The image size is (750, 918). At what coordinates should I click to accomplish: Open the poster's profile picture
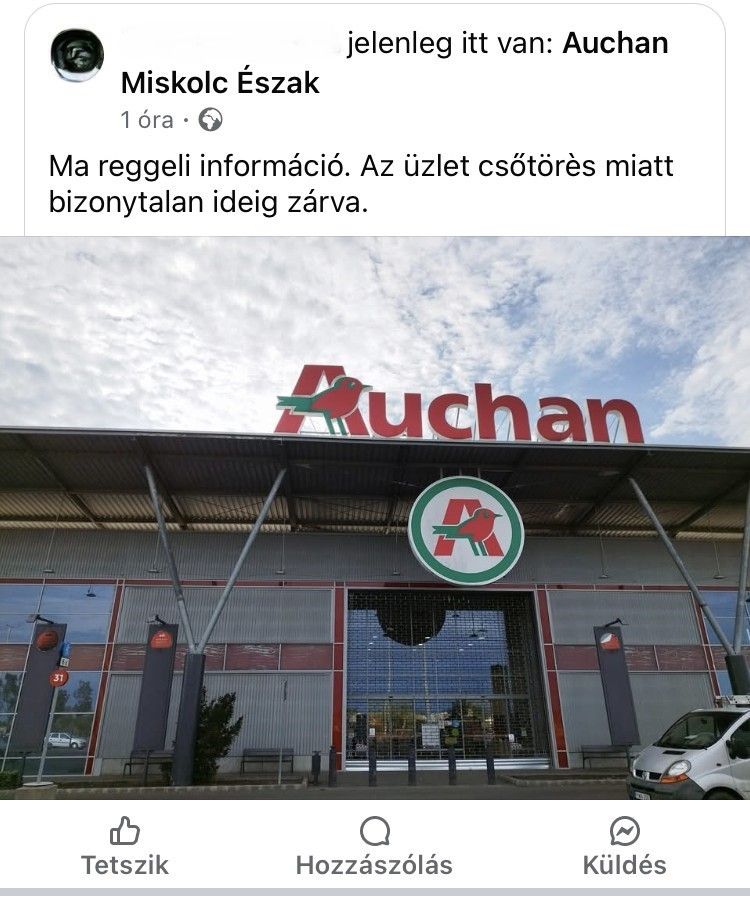coord(77,55)
